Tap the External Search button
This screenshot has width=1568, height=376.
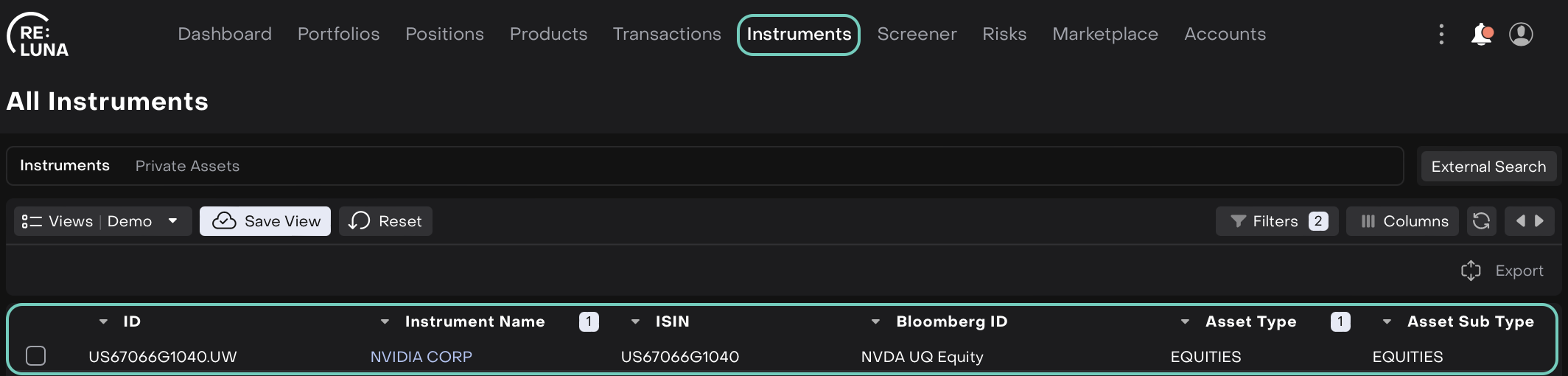[x=1488, y=167]
